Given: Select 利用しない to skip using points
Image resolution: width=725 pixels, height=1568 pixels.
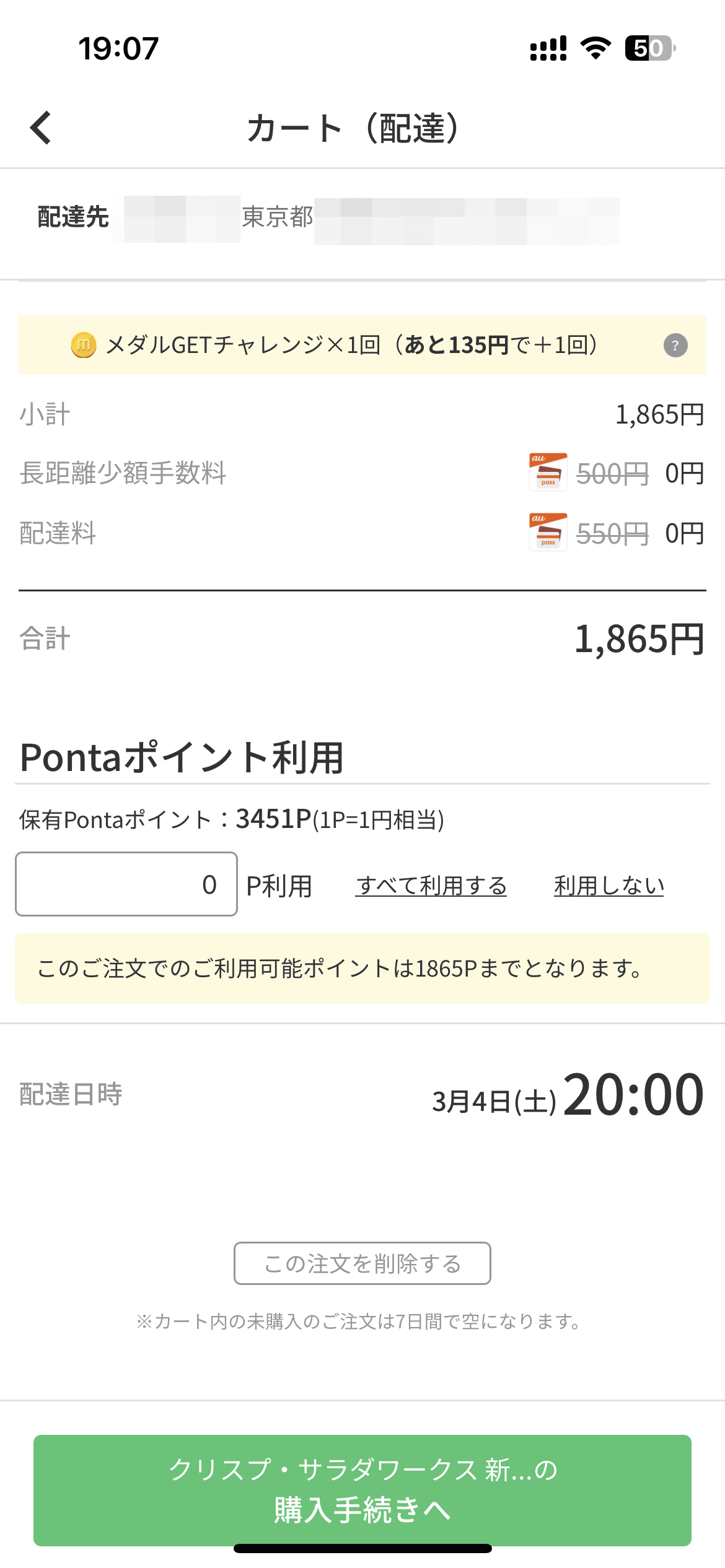Looking at the screenshot, I should coord(610,886).
